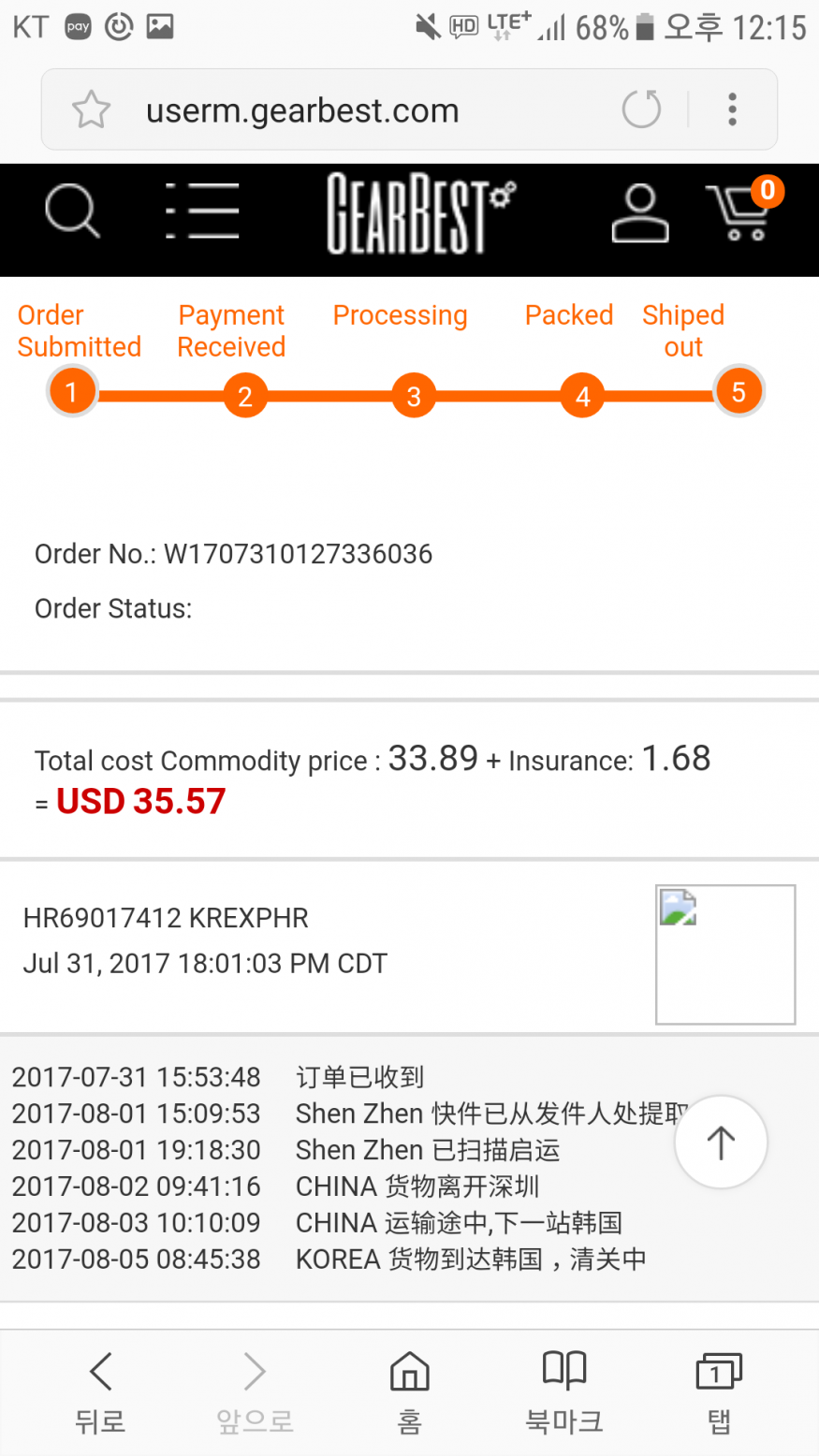Open the broken product image thumbnail
The width and height of the screenshot is (819, 1456).
click(x=725, y=954)
